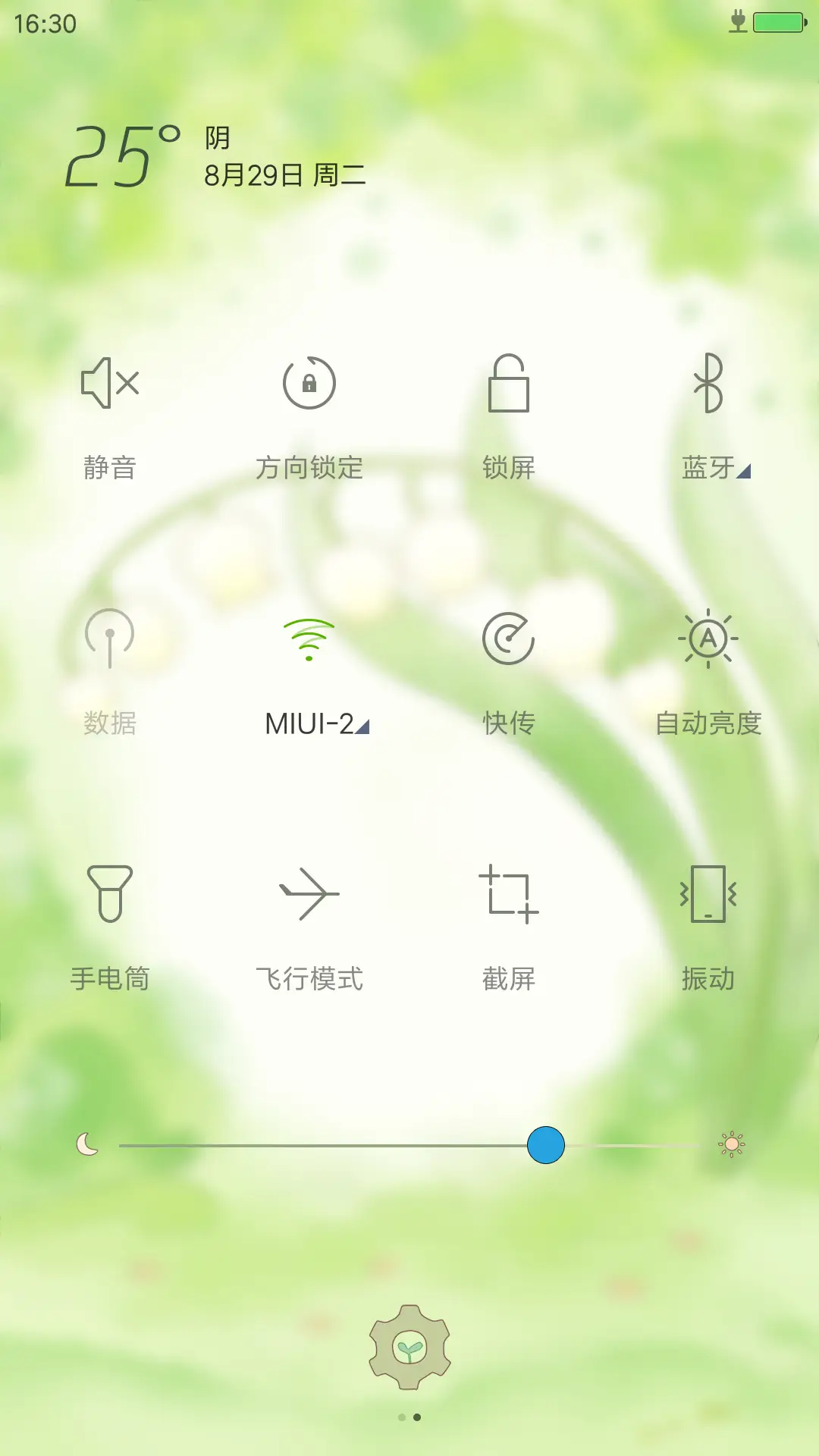Expand Bluetooth options via the 蓝牙 arrow
The height and width of the screenshot is (1456, 819).
pos(745,470)
